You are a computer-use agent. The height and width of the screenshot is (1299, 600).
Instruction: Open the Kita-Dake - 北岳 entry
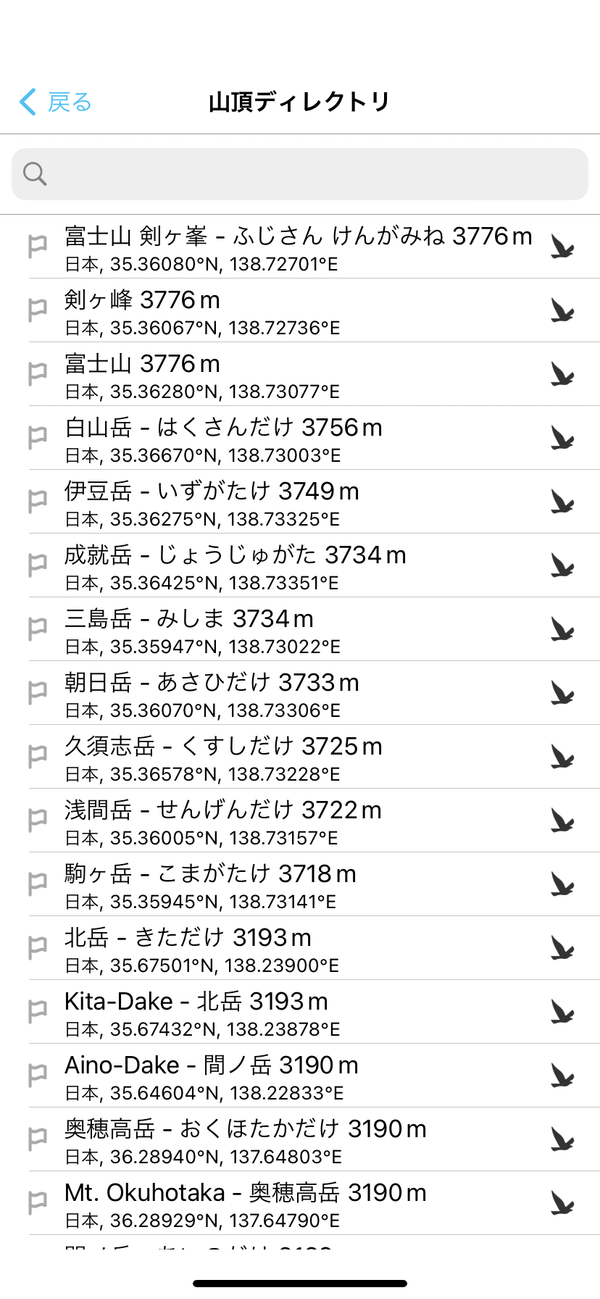coord(300,1012)
